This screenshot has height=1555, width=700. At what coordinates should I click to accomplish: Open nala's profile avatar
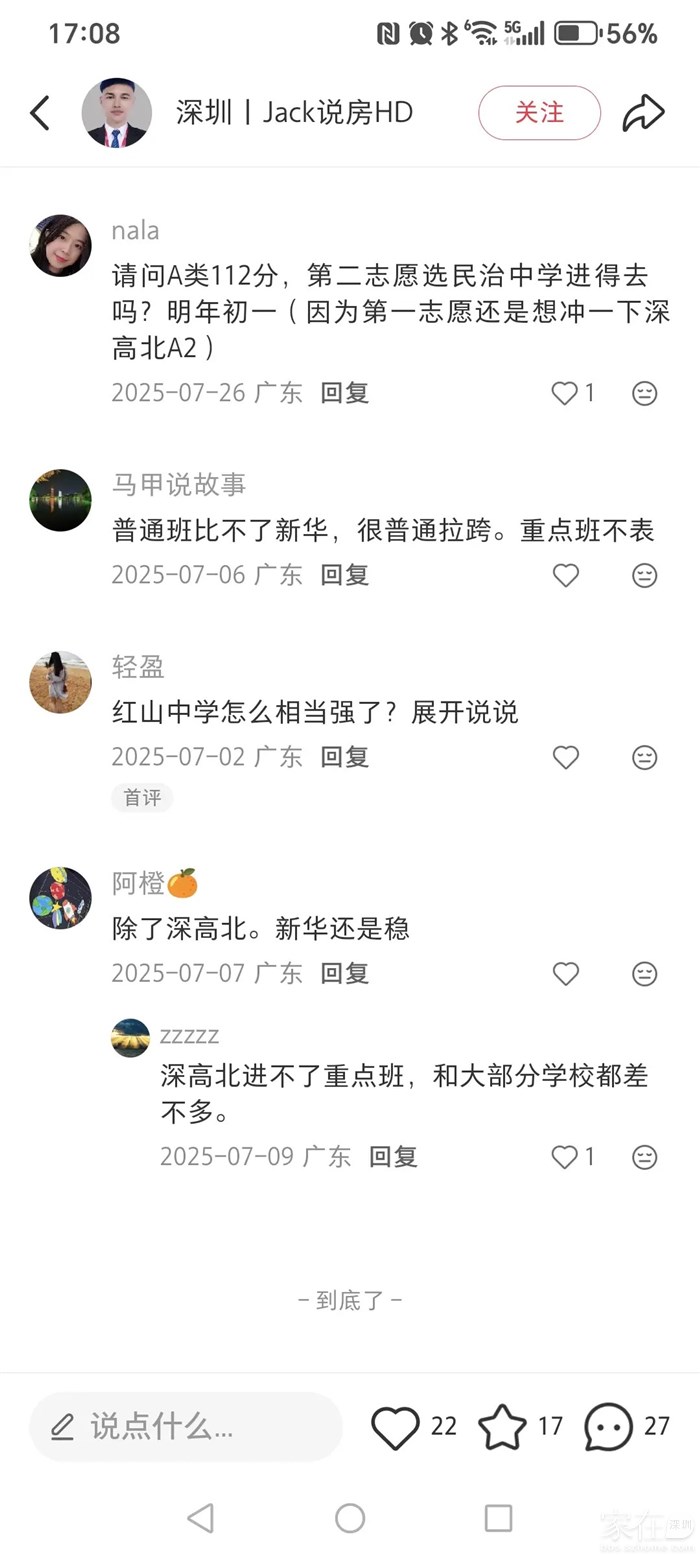[x=60, y=246]
